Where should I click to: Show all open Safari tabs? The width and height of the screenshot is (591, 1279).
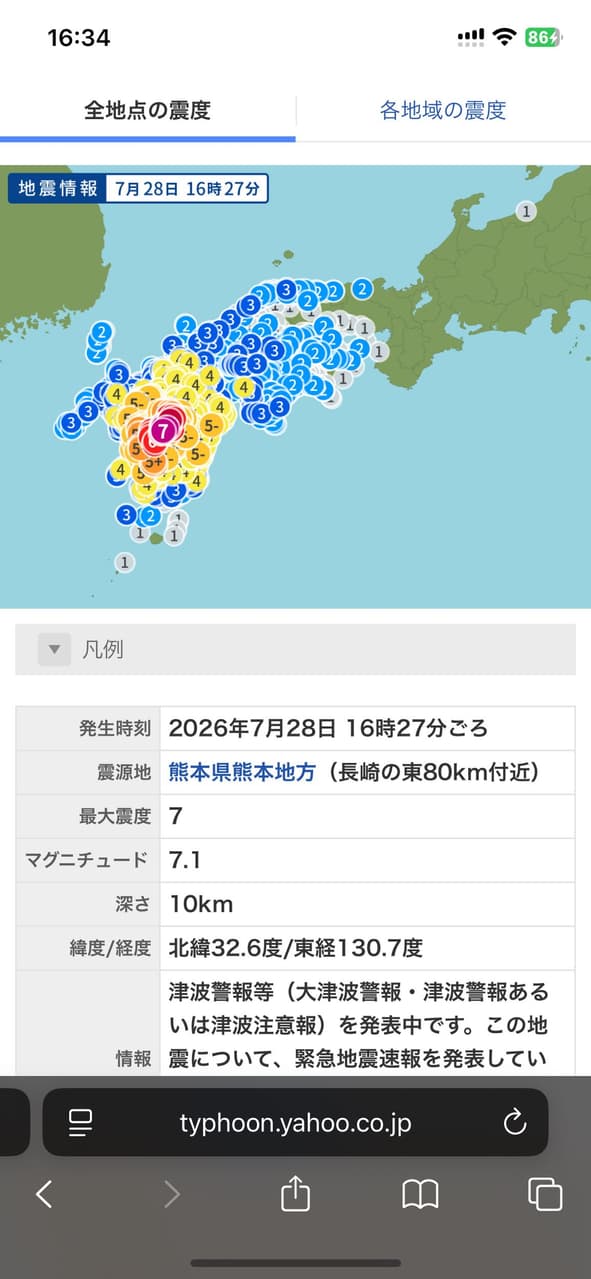tap(545, 1193)
